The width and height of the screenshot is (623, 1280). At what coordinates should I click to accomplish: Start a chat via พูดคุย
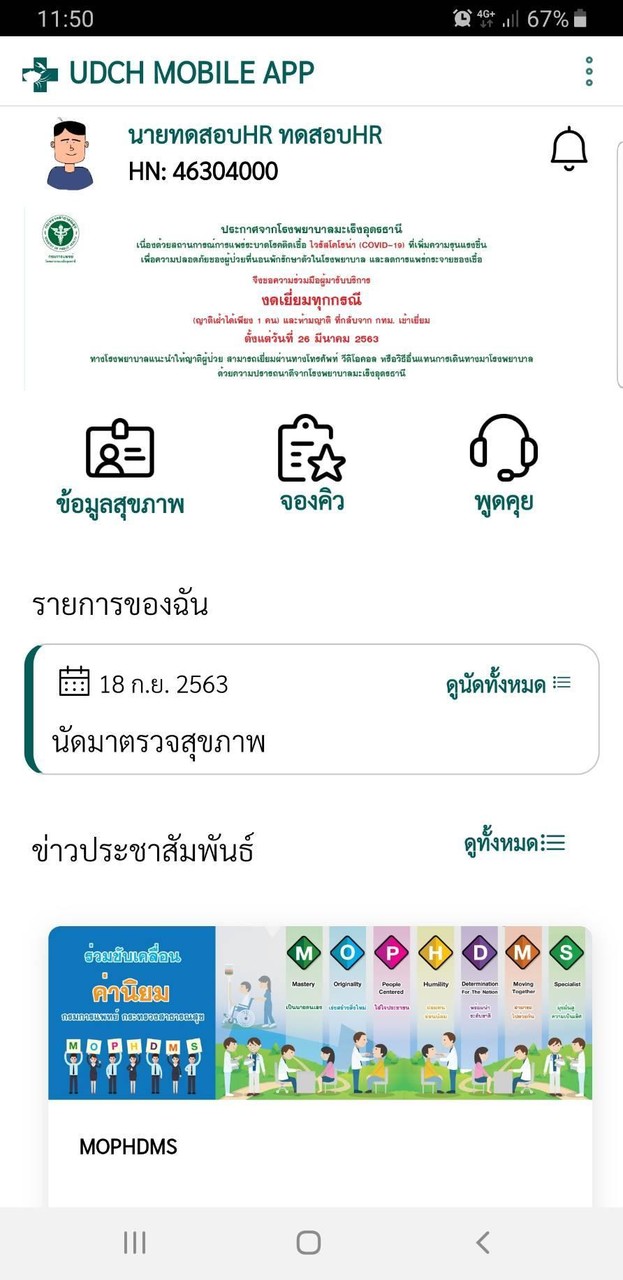(x=503, y=465)
